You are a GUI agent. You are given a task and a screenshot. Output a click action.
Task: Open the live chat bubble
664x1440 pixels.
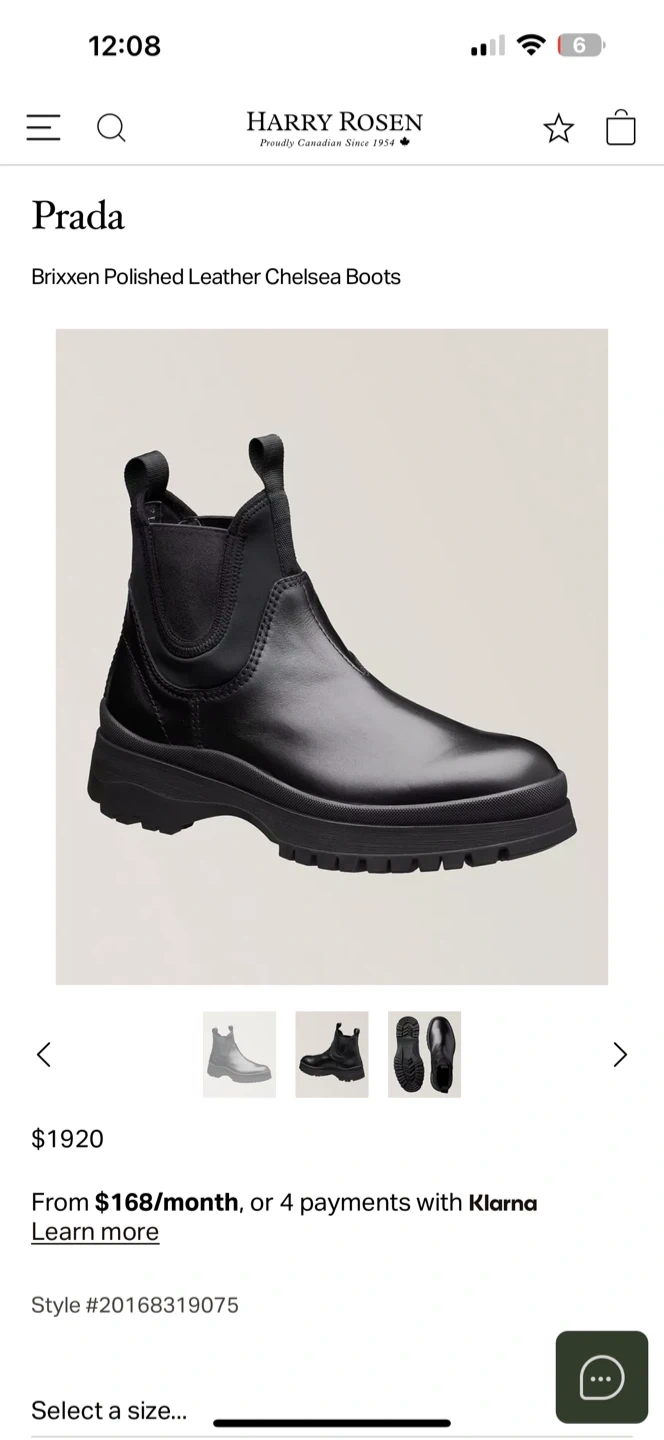(x=602, y=1377)
